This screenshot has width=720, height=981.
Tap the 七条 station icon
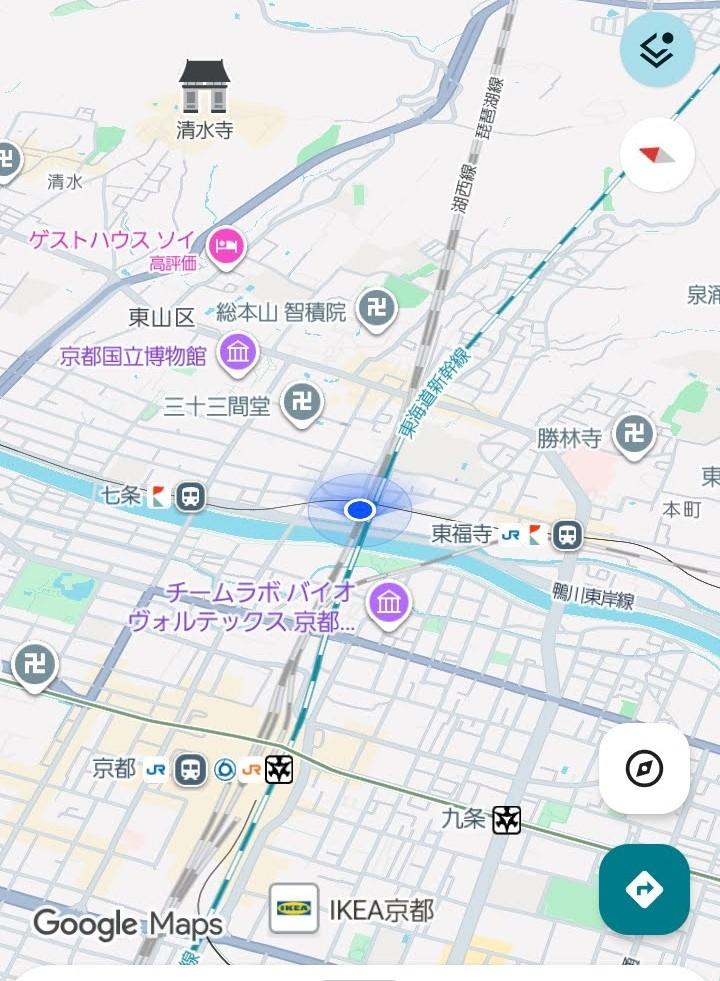coord(190,497)
